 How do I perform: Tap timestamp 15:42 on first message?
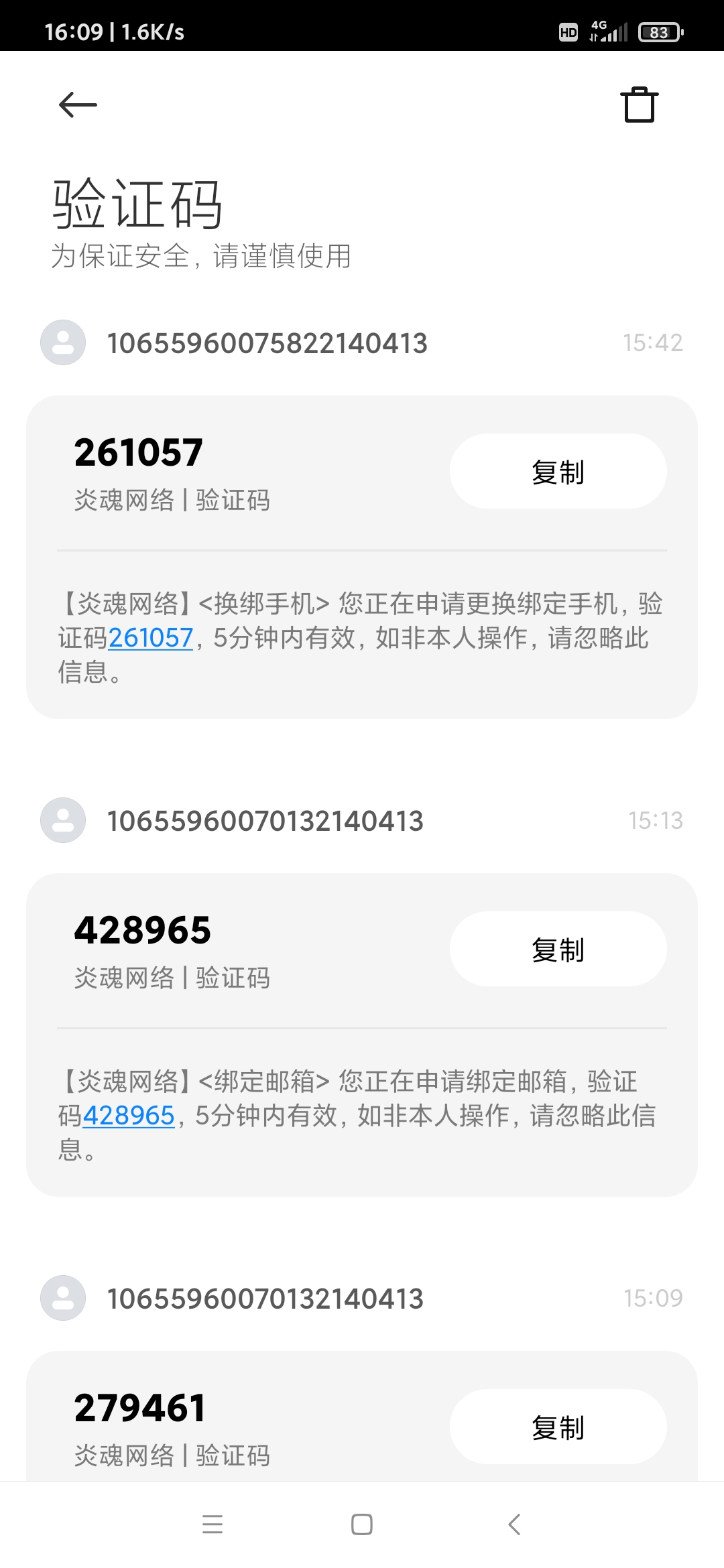654,343
